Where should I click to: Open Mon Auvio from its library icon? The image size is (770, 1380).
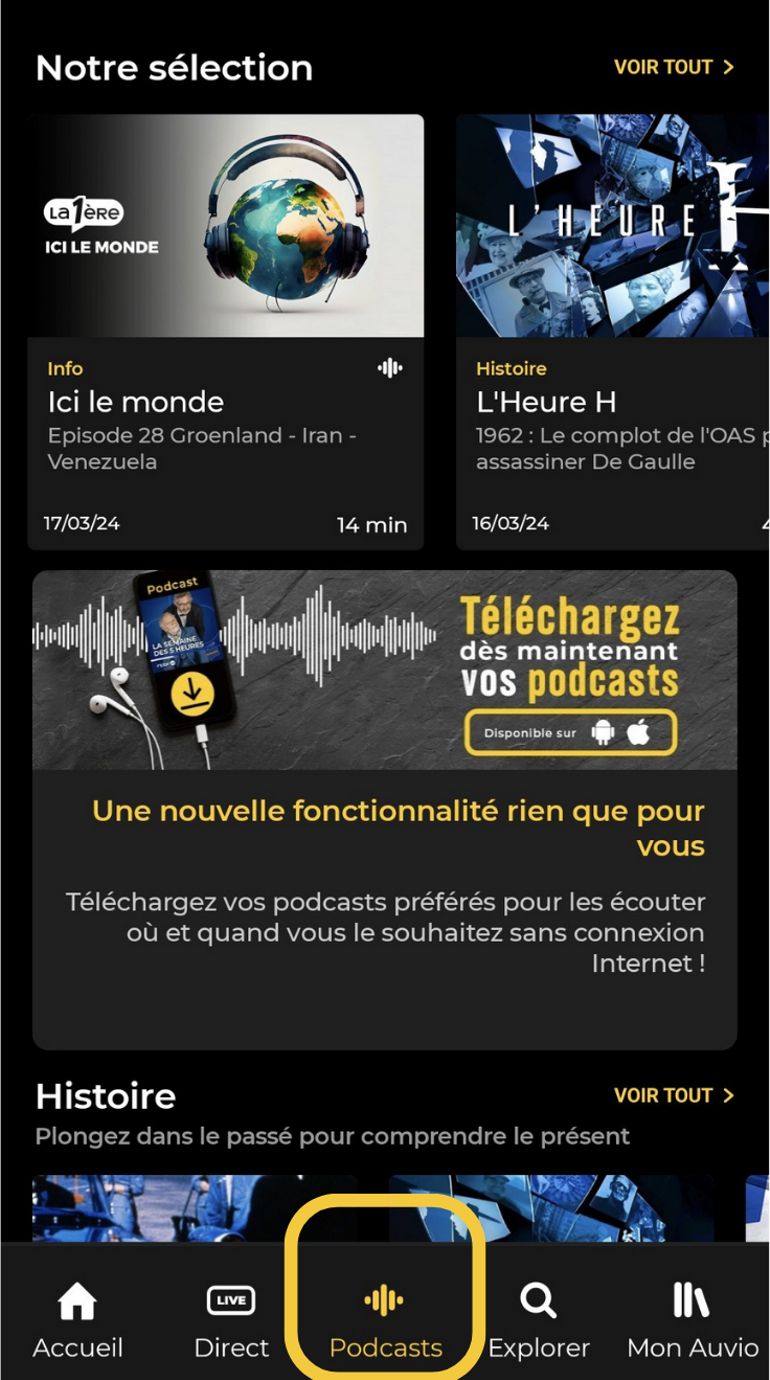coord(690,1301)
